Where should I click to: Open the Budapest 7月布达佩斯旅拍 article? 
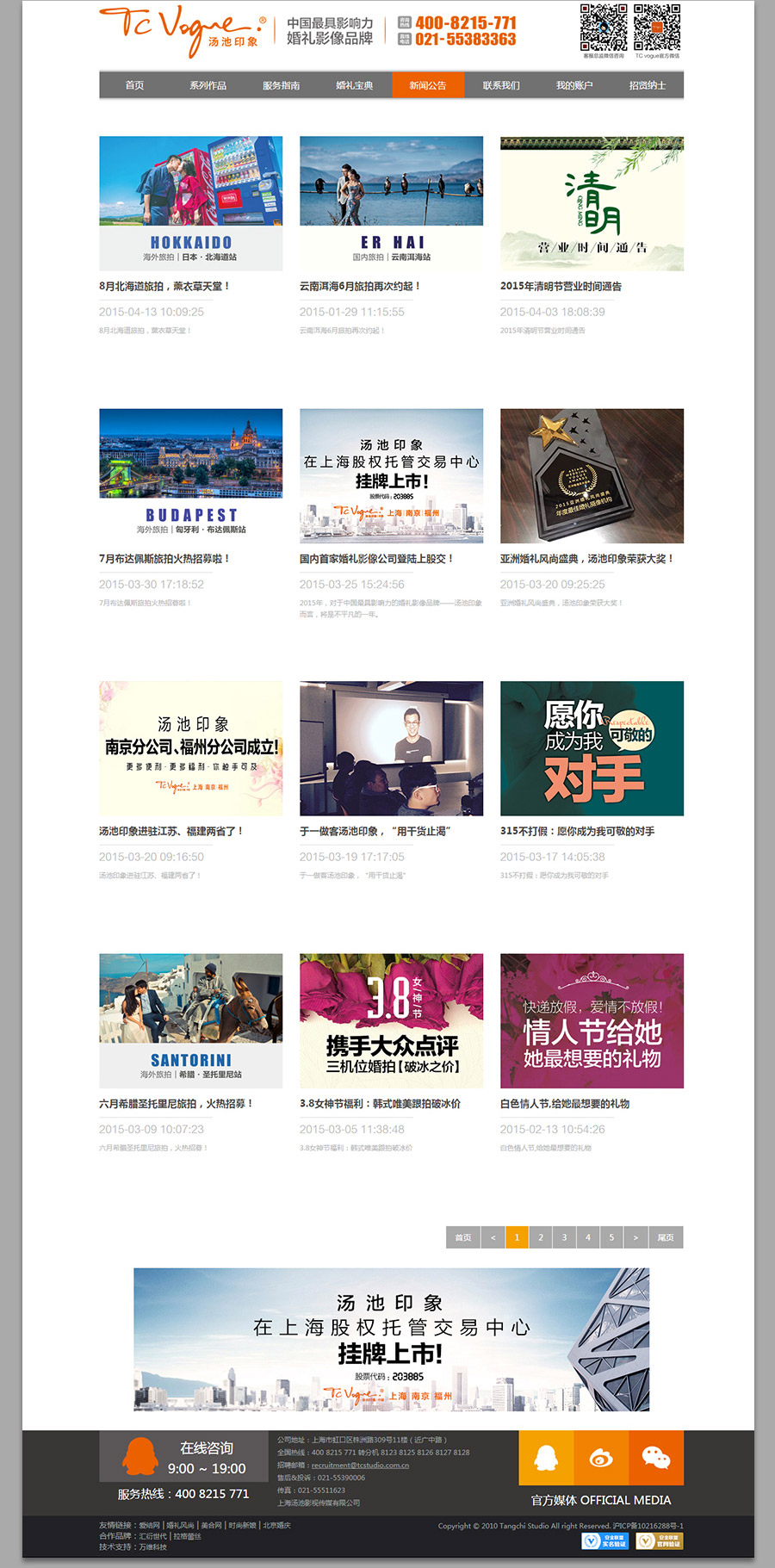point(190,475)
